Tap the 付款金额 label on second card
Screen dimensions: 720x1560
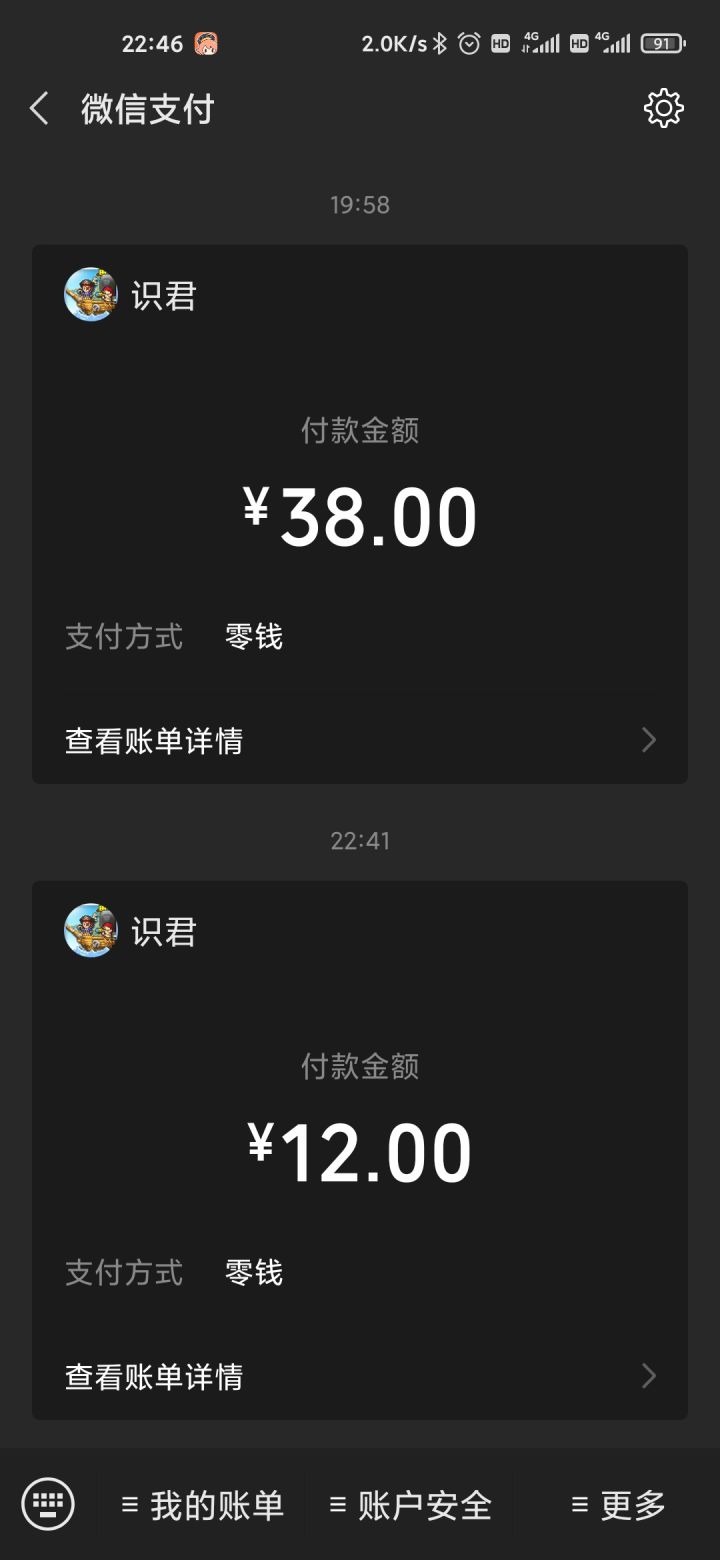[x=360, y=1066]
